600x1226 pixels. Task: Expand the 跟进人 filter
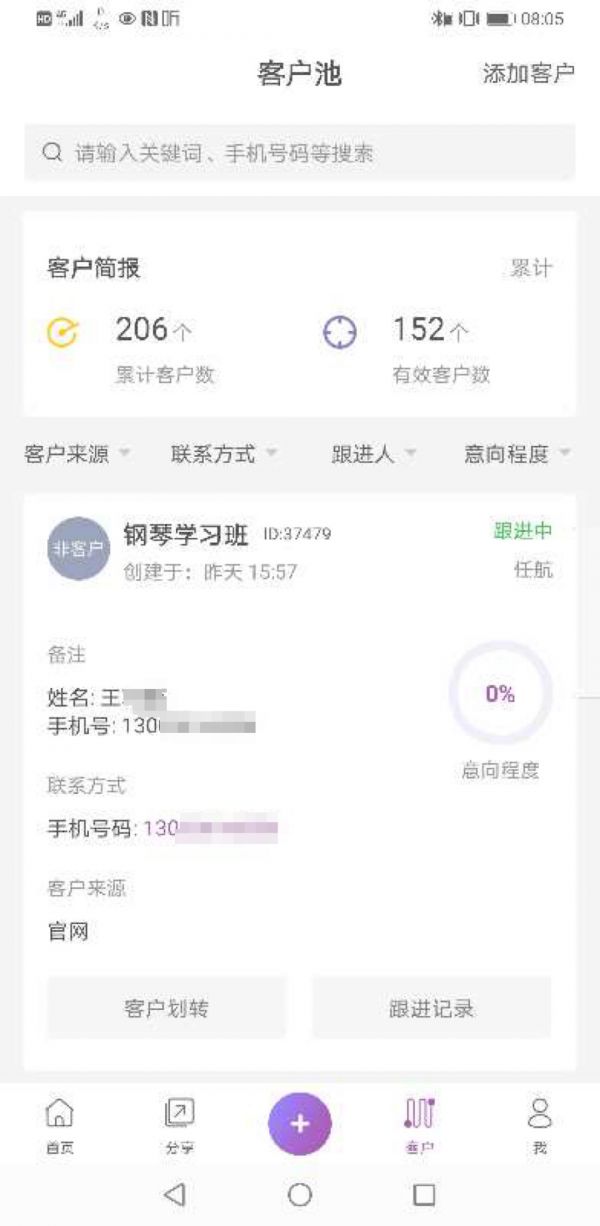click(x=373, y=454)
